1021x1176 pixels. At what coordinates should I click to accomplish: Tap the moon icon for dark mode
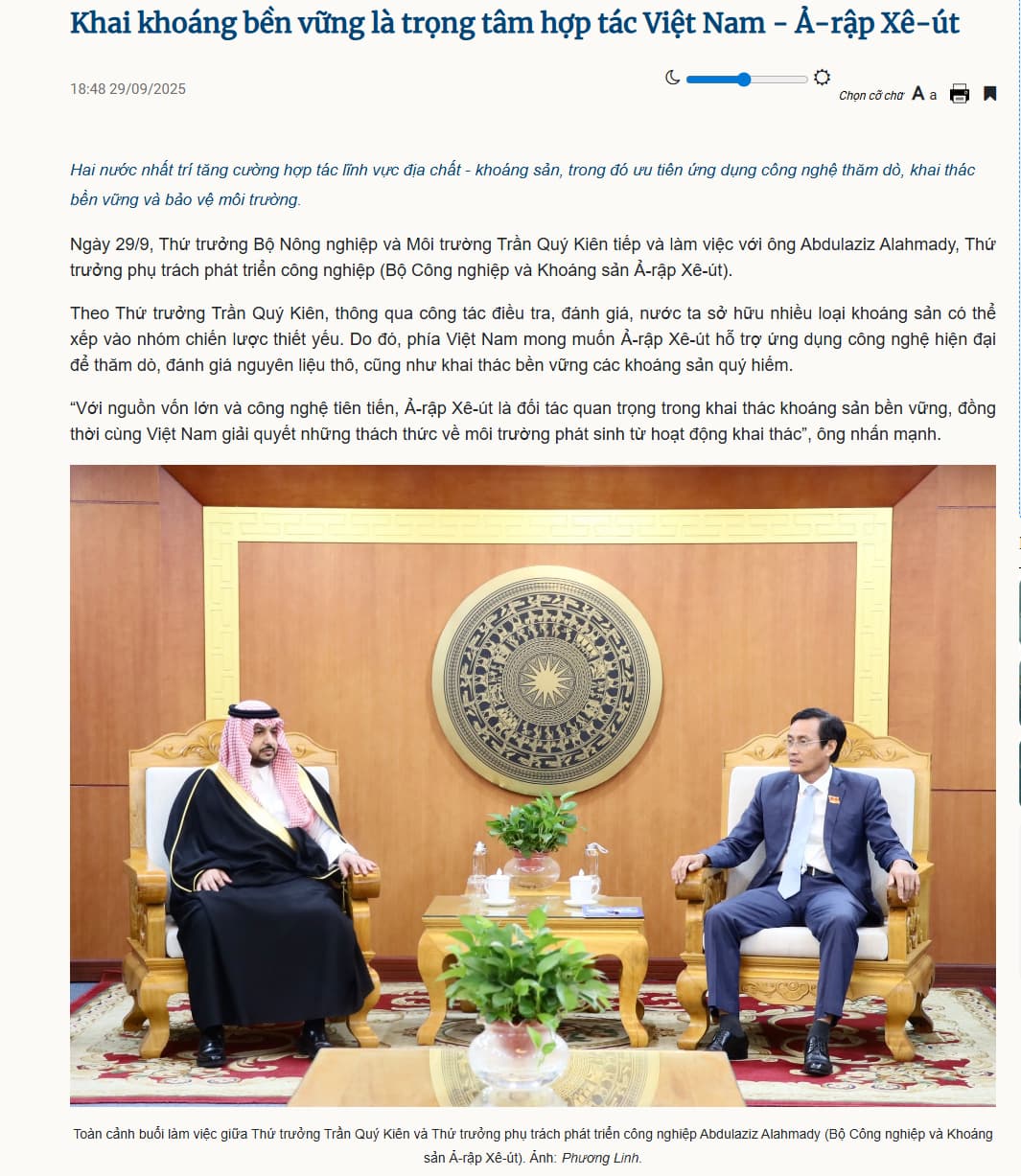(672, 78)
